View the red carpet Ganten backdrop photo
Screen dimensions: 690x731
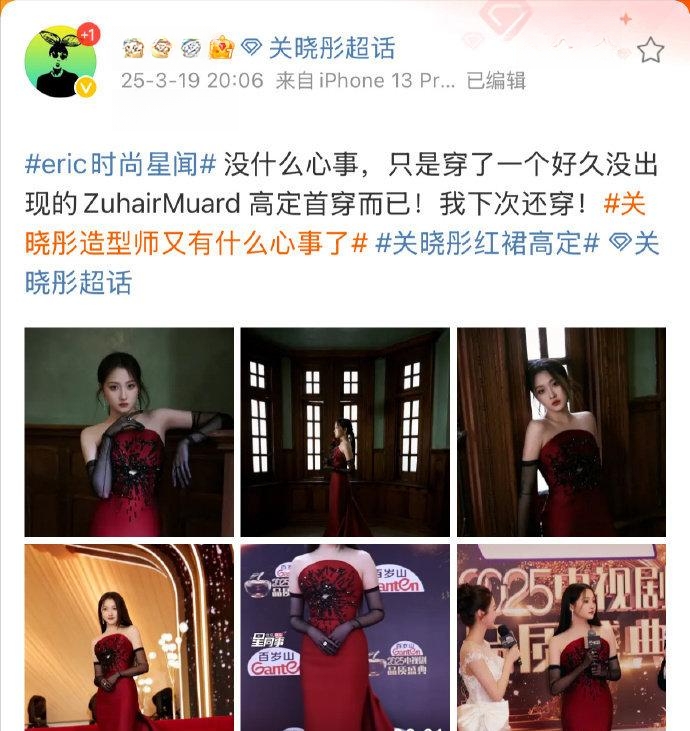click(345, 637)
